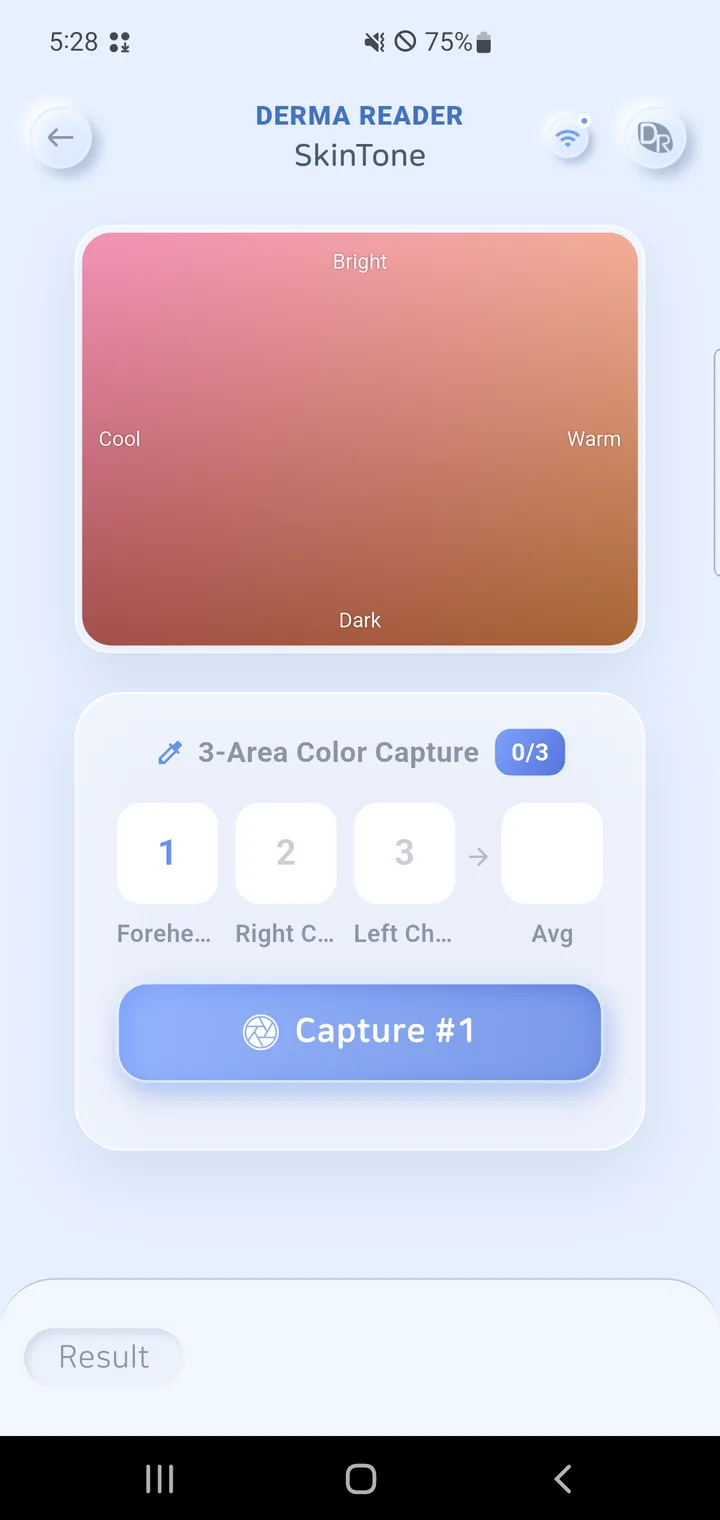Open the Wi-Fi connection status icon
Screen dimensions: 720x1520
(568, 137)
